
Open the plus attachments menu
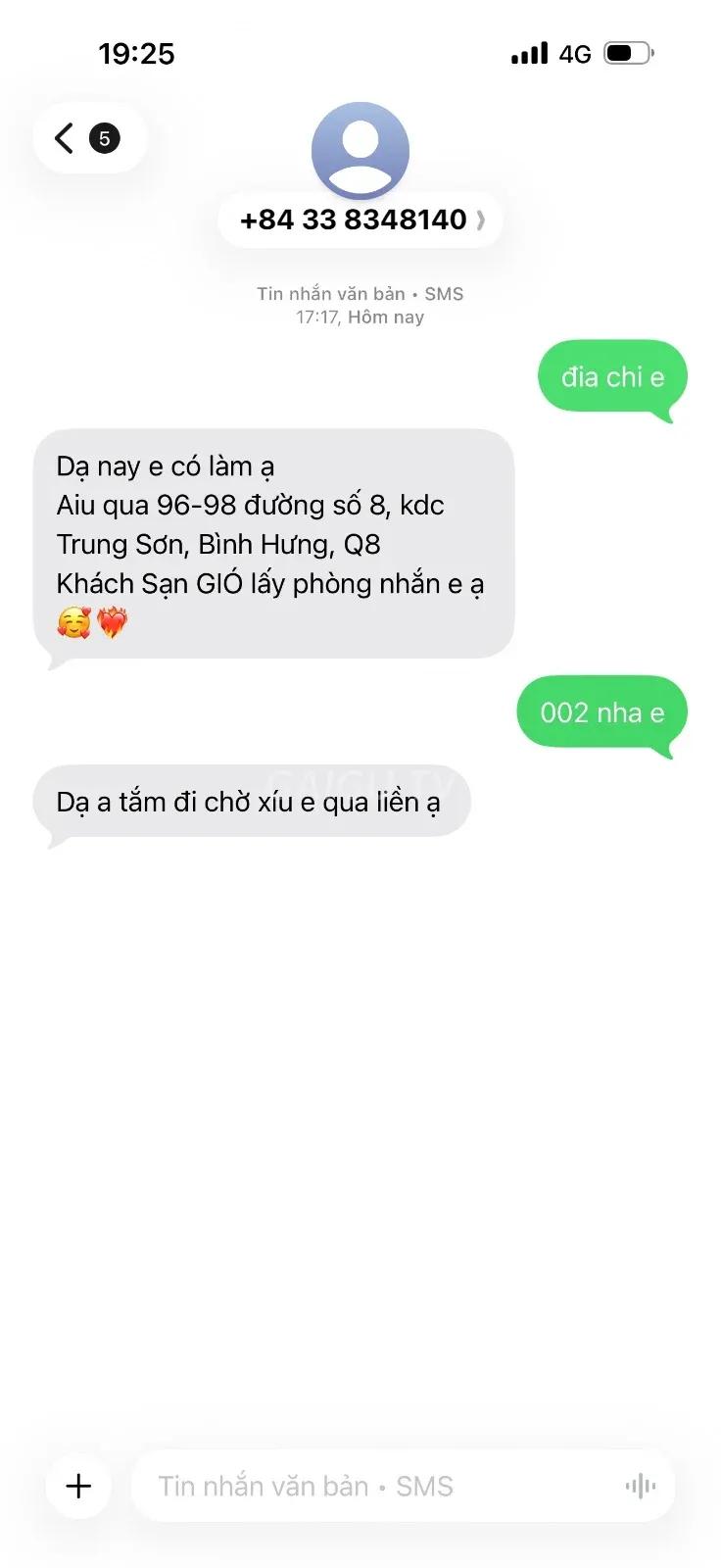(78, 1486)
